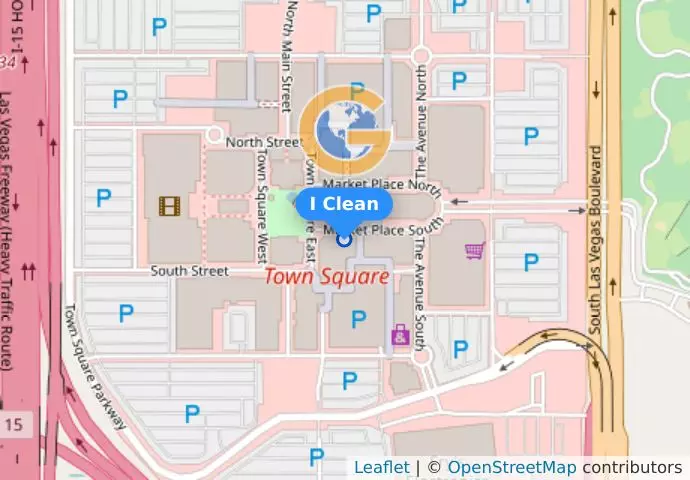The image size is (690, 480).
Task: Open the Leaflet attribution link
Action: (x=381, y=467)
